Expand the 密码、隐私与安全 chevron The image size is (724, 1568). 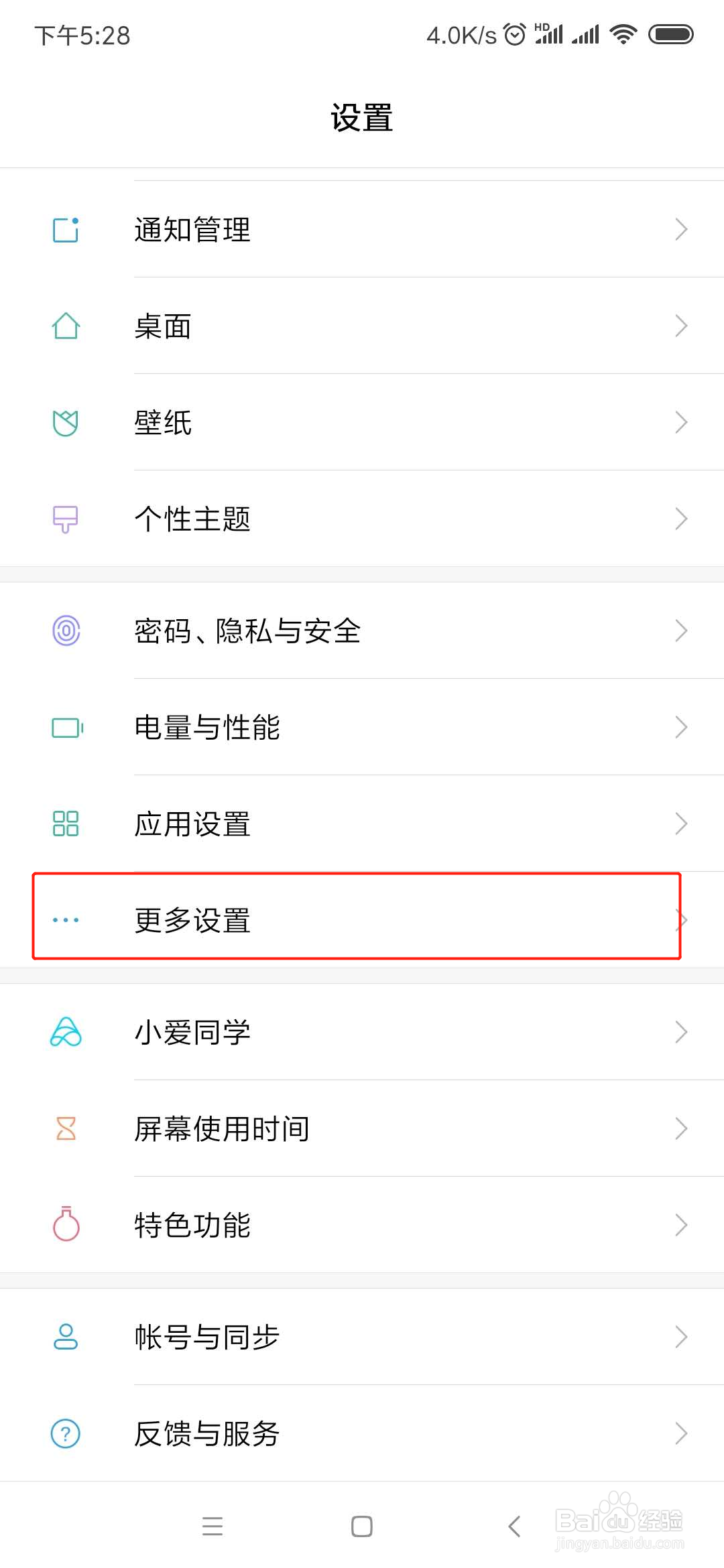click(680, 630)
